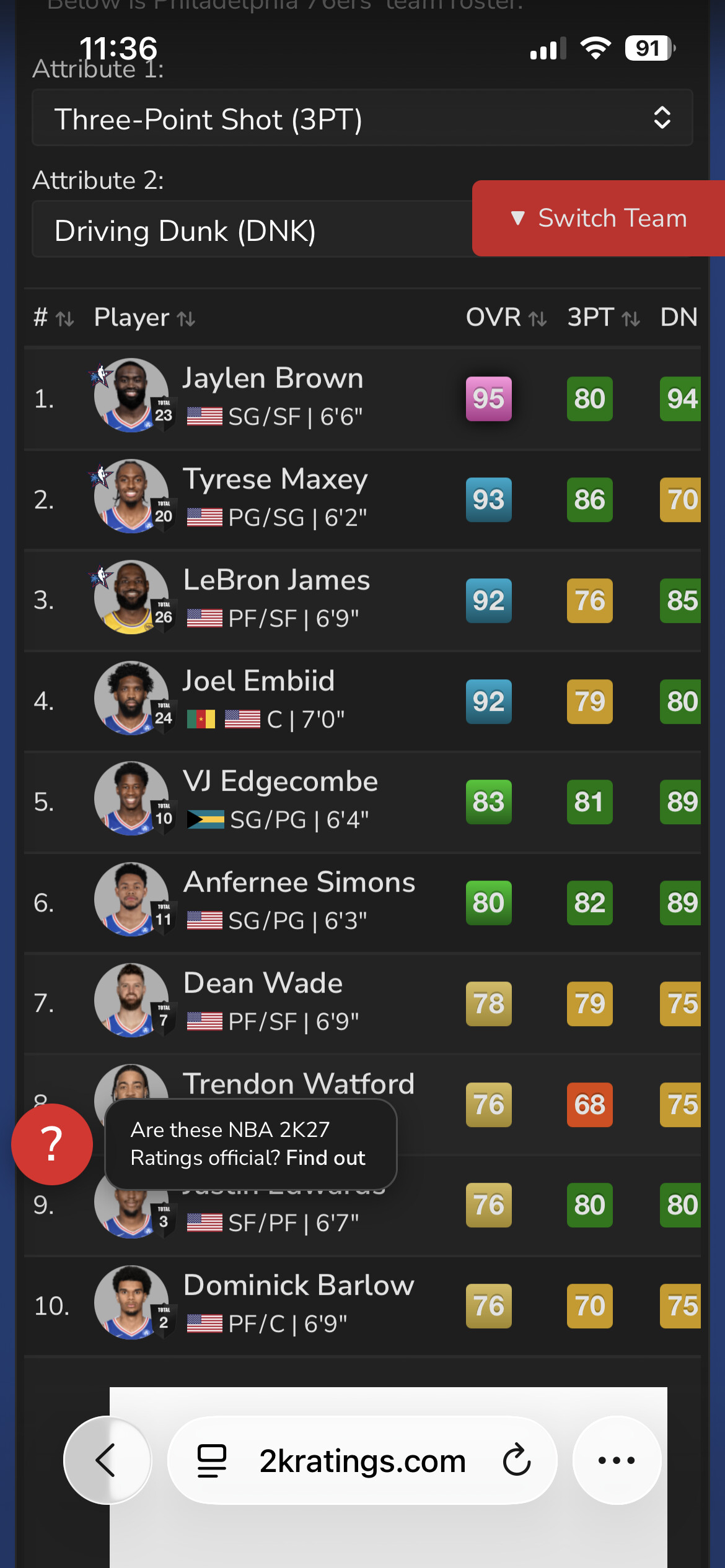Tap the Switch Team button
Viewport: 725px width, 1568px height.
(x=599, y=218)
